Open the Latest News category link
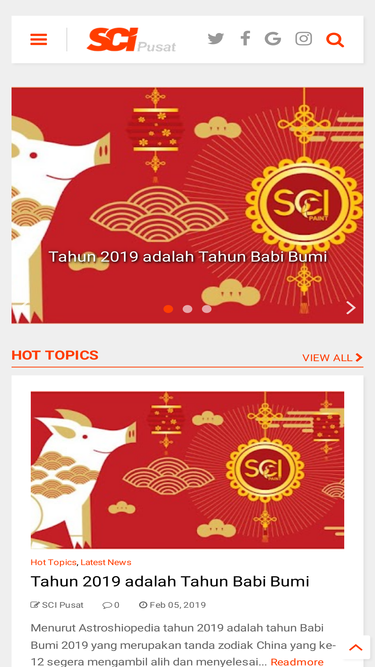The width and height of the screenshot is (375, 667). click(106, 562)
